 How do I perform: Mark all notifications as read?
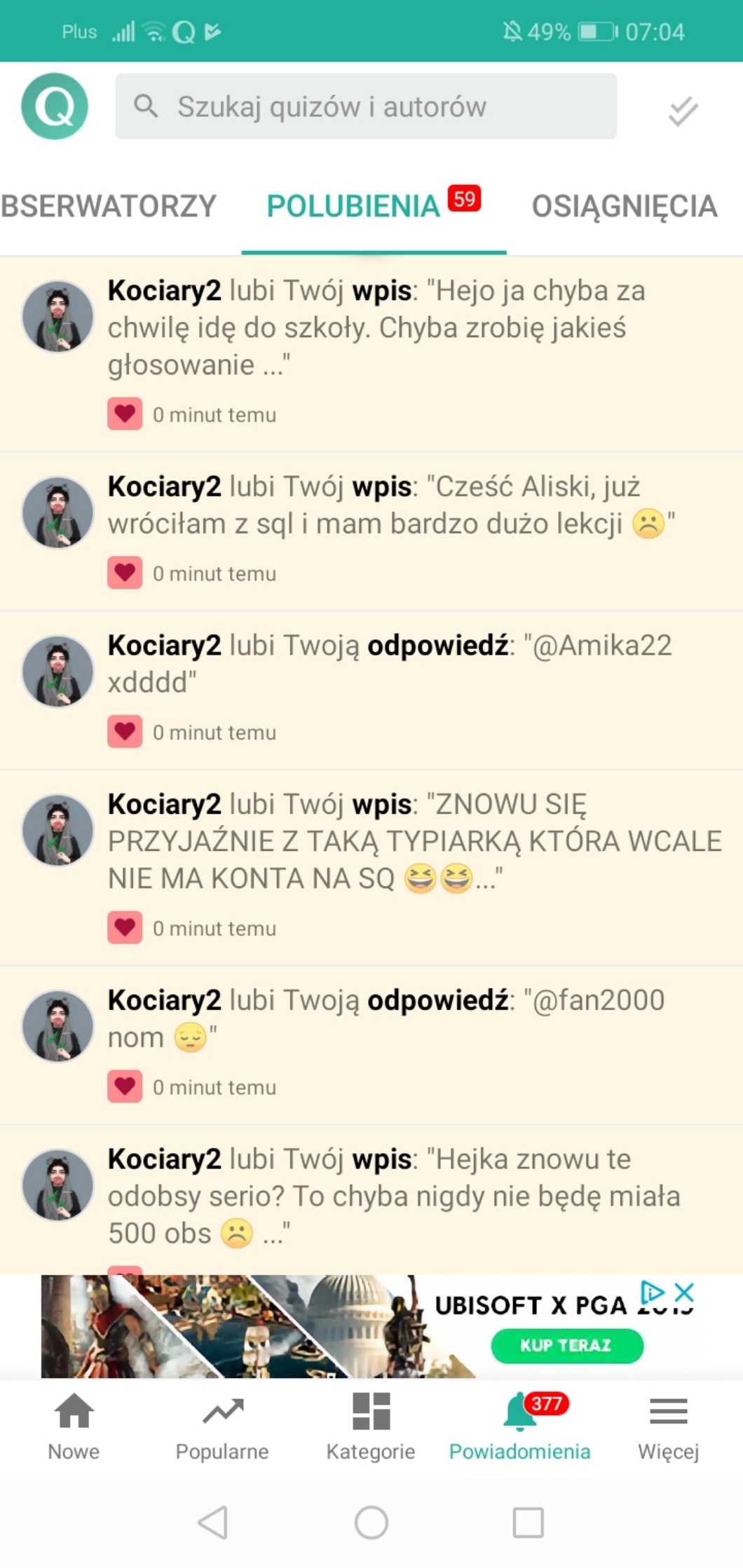(682, 111)
